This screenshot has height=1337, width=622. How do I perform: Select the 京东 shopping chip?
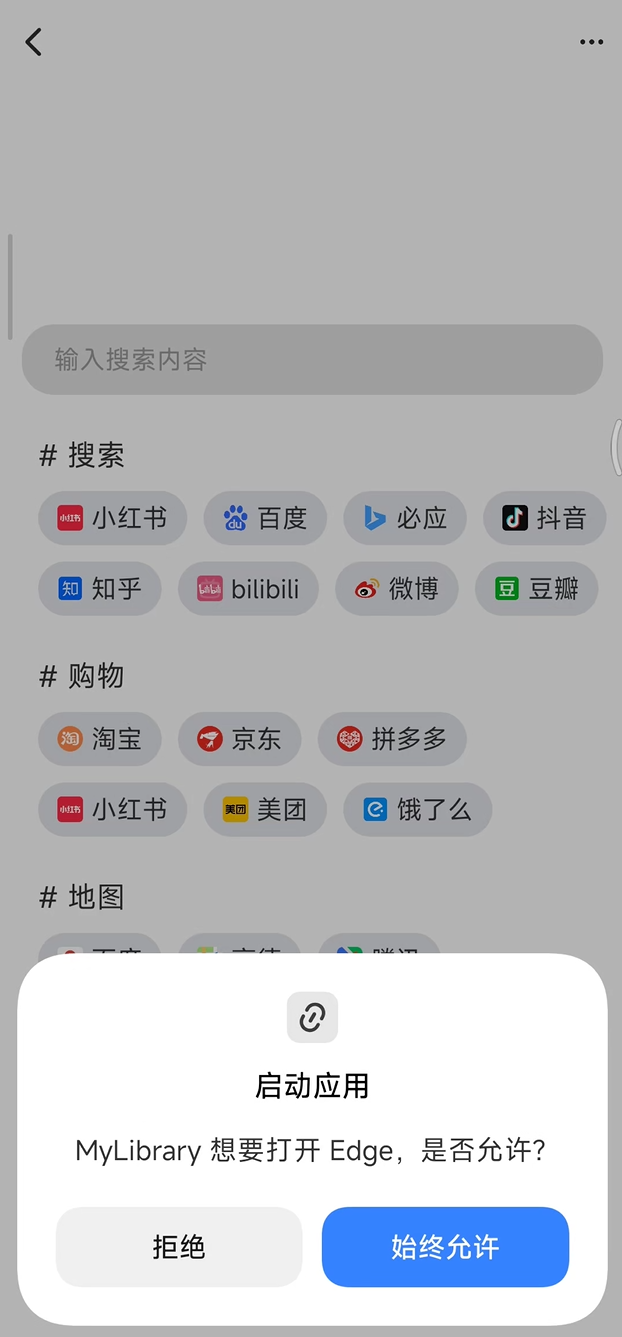click(x=240, y=739)
